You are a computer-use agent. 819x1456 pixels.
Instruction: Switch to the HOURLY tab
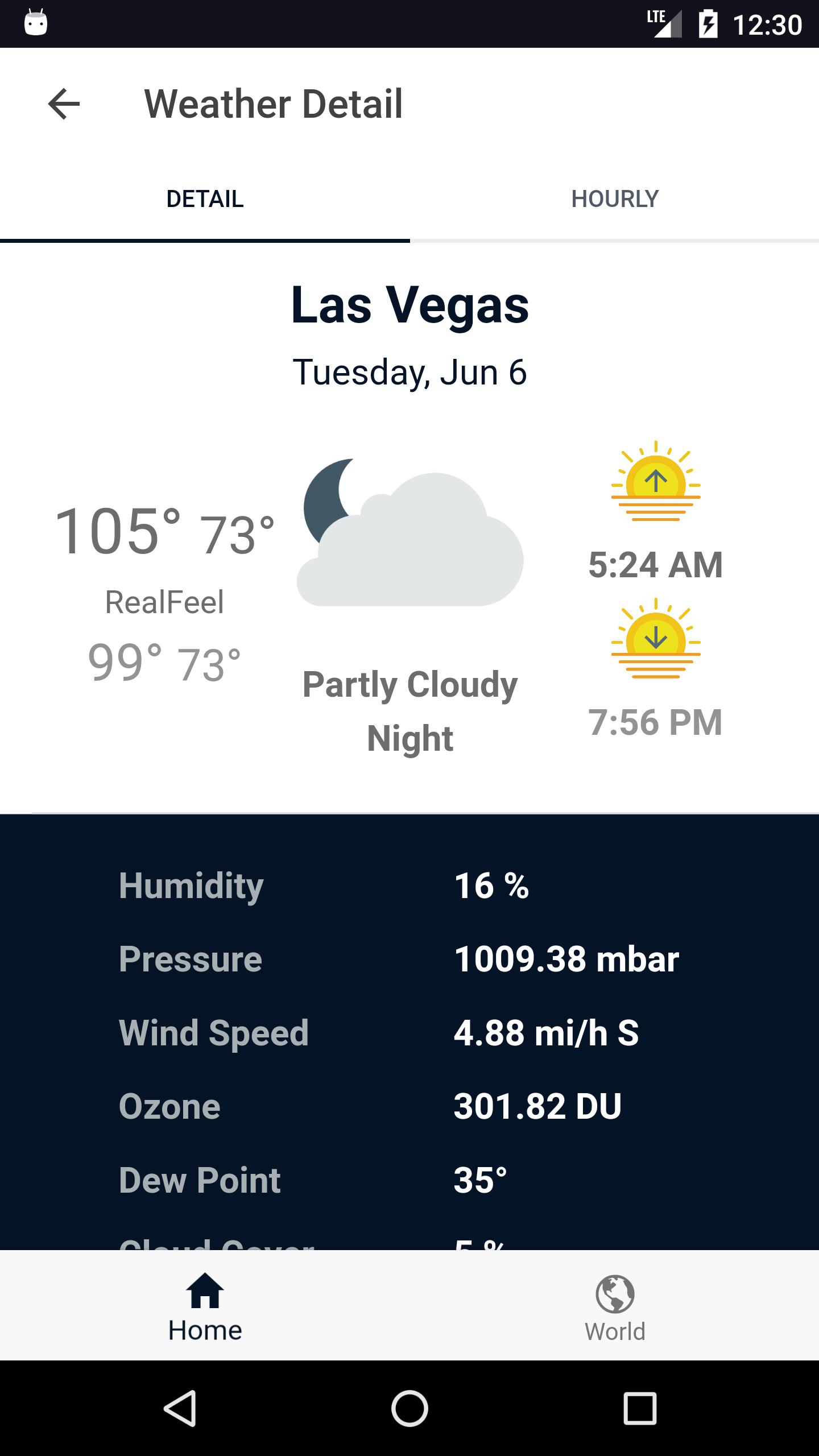tap(614, 198)
